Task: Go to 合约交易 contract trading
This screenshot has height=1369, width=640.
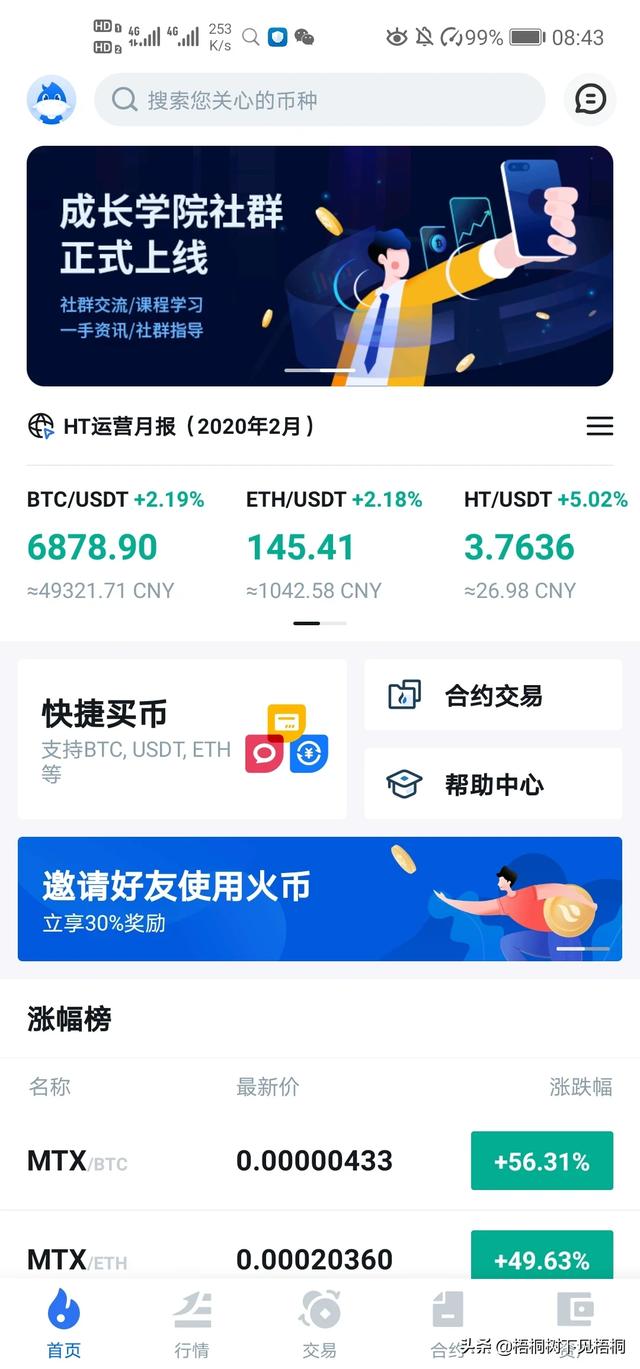Action: click(x=493, y=695)
